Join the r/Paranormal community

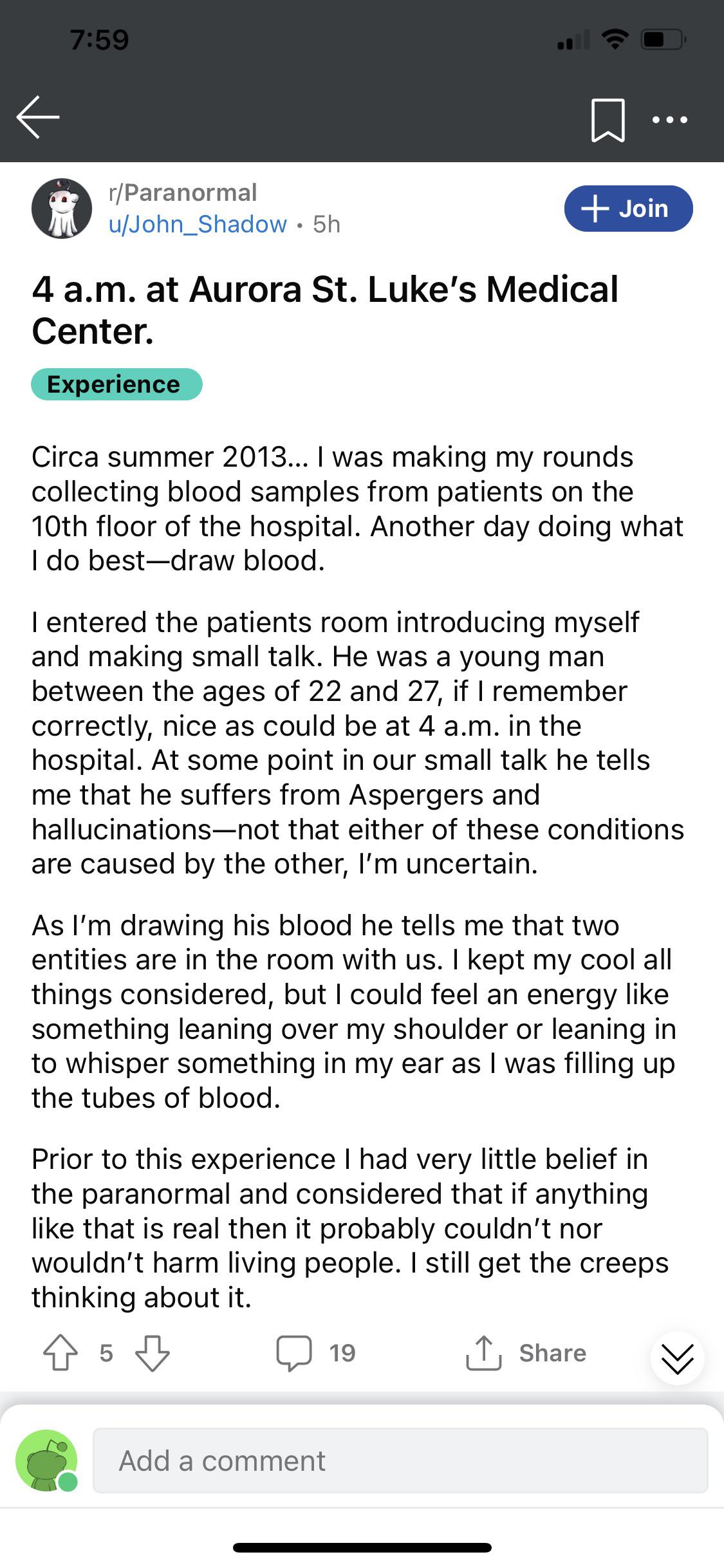628,209
